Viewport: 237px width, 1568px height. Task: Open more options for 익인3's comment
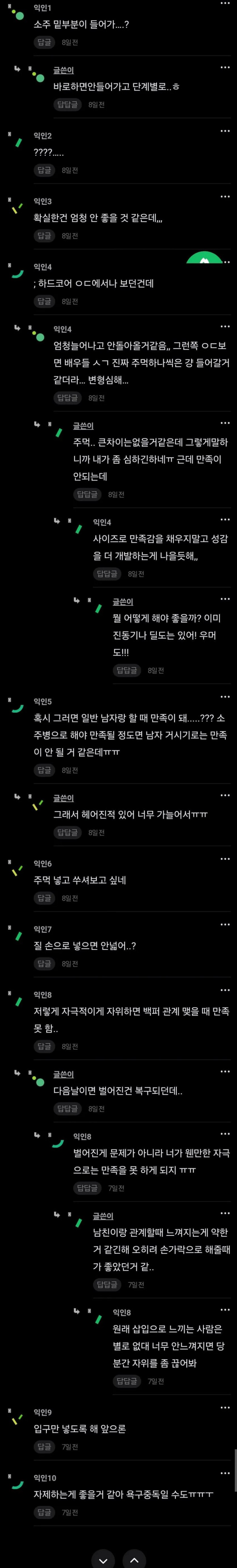(225, 197)
